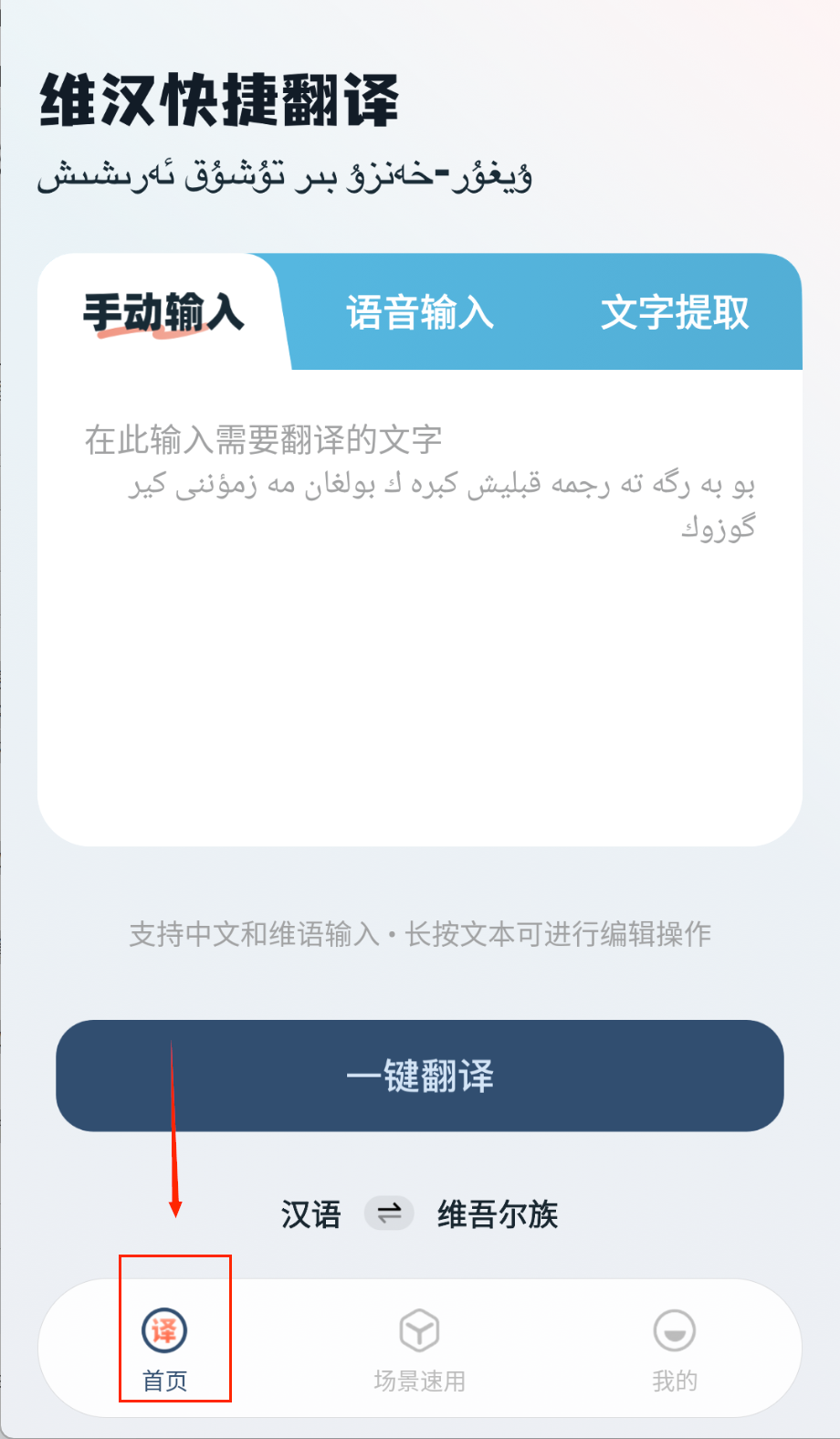
Task: Swap languages with the exchange arrows icon
Action: [389, 1213]
